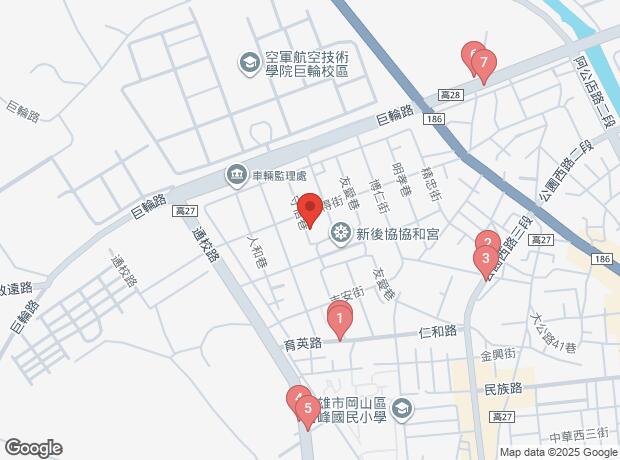Open the 車輛監理處 place marker
620x460 pixels.
tap(236, 174)
